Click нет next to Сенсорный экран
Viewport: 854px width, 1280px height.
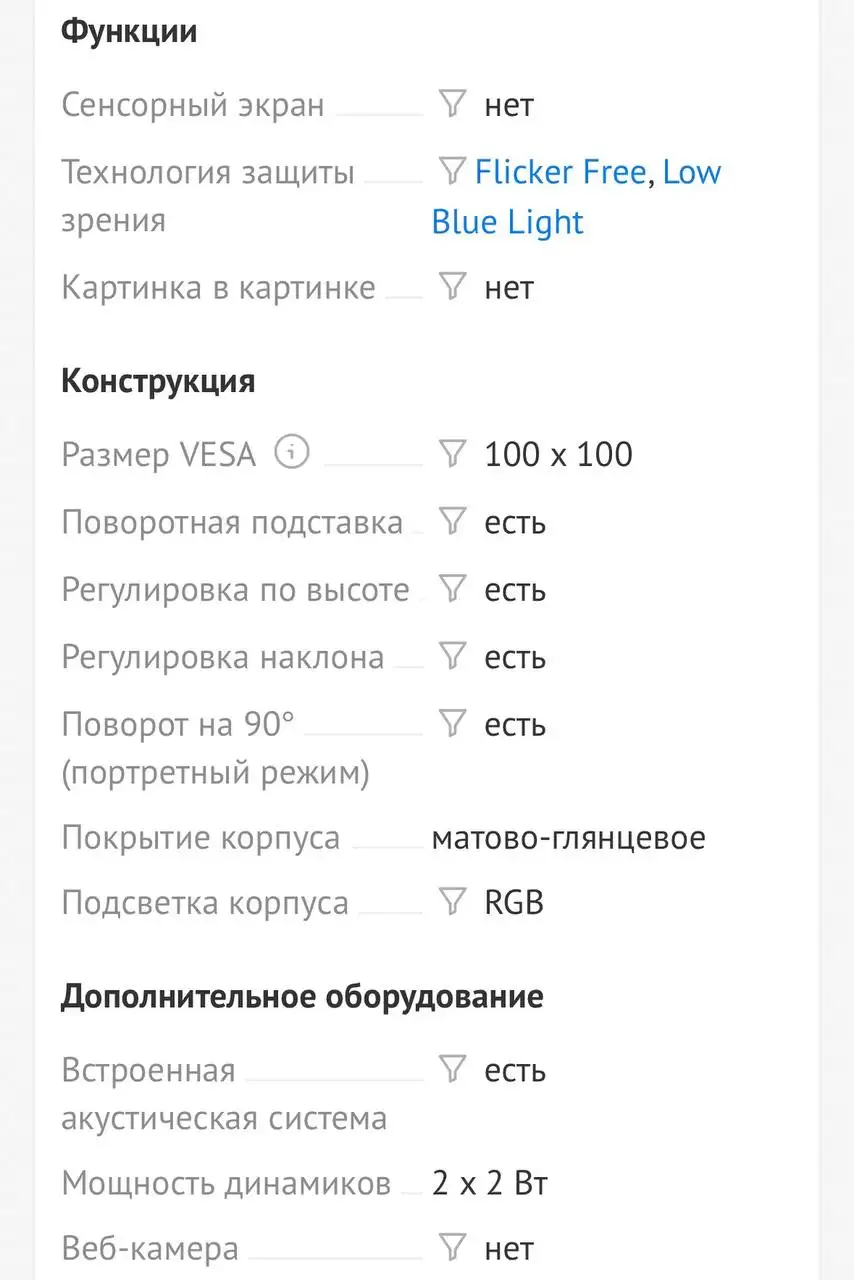(509, 104)
